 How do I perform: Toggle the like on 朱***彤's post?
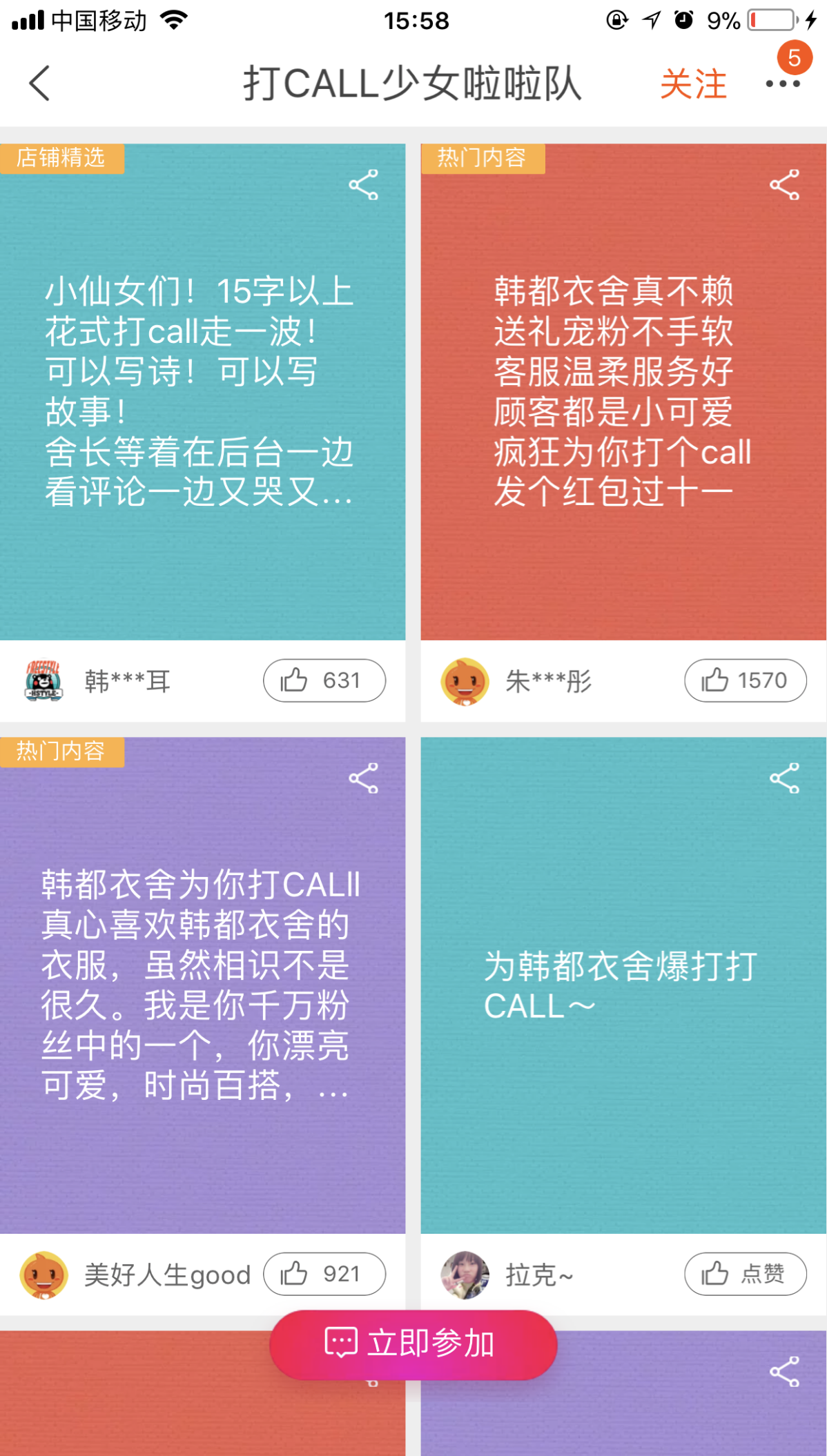tap(745, 680)
